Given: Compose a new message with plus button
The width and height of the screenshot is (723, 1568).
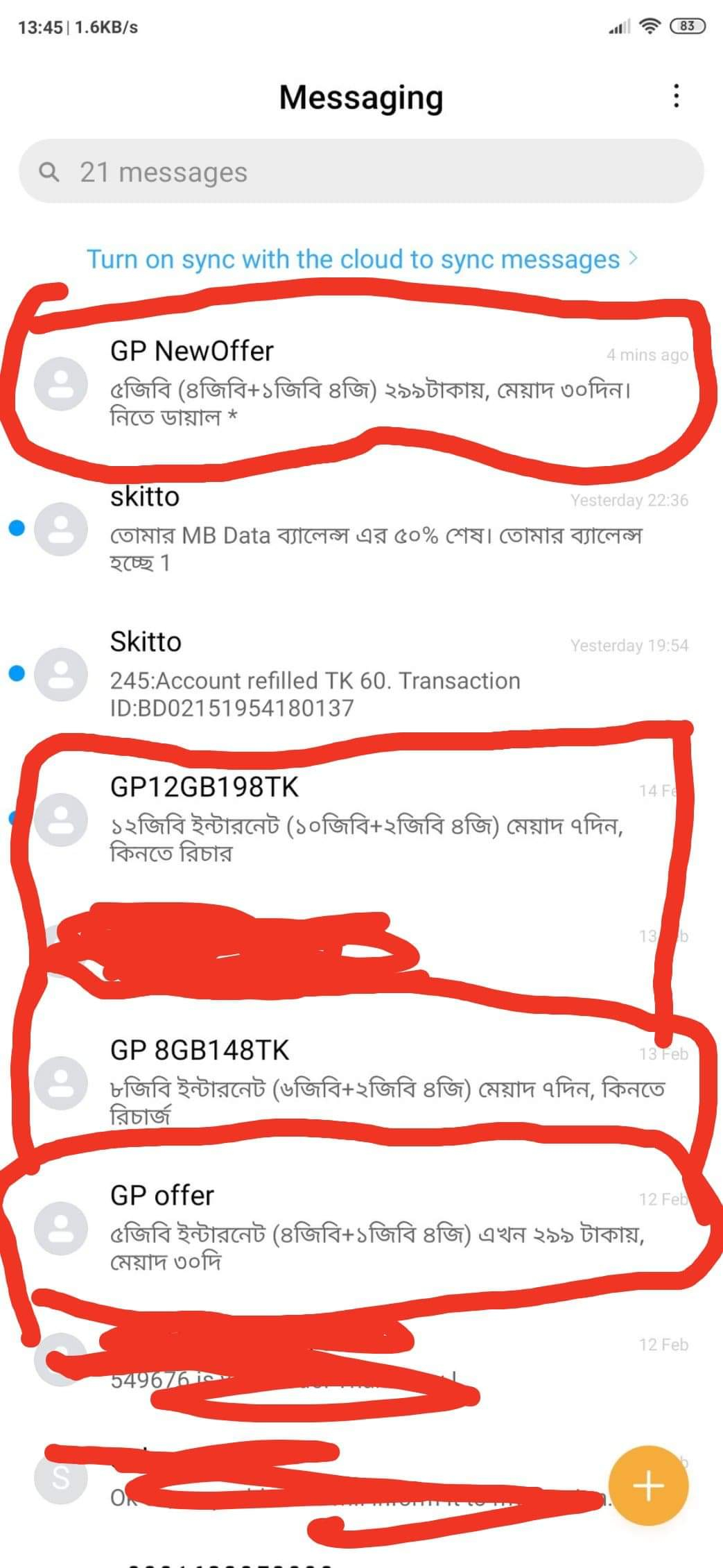Looking at the screenshot, I should (648, 1486).
